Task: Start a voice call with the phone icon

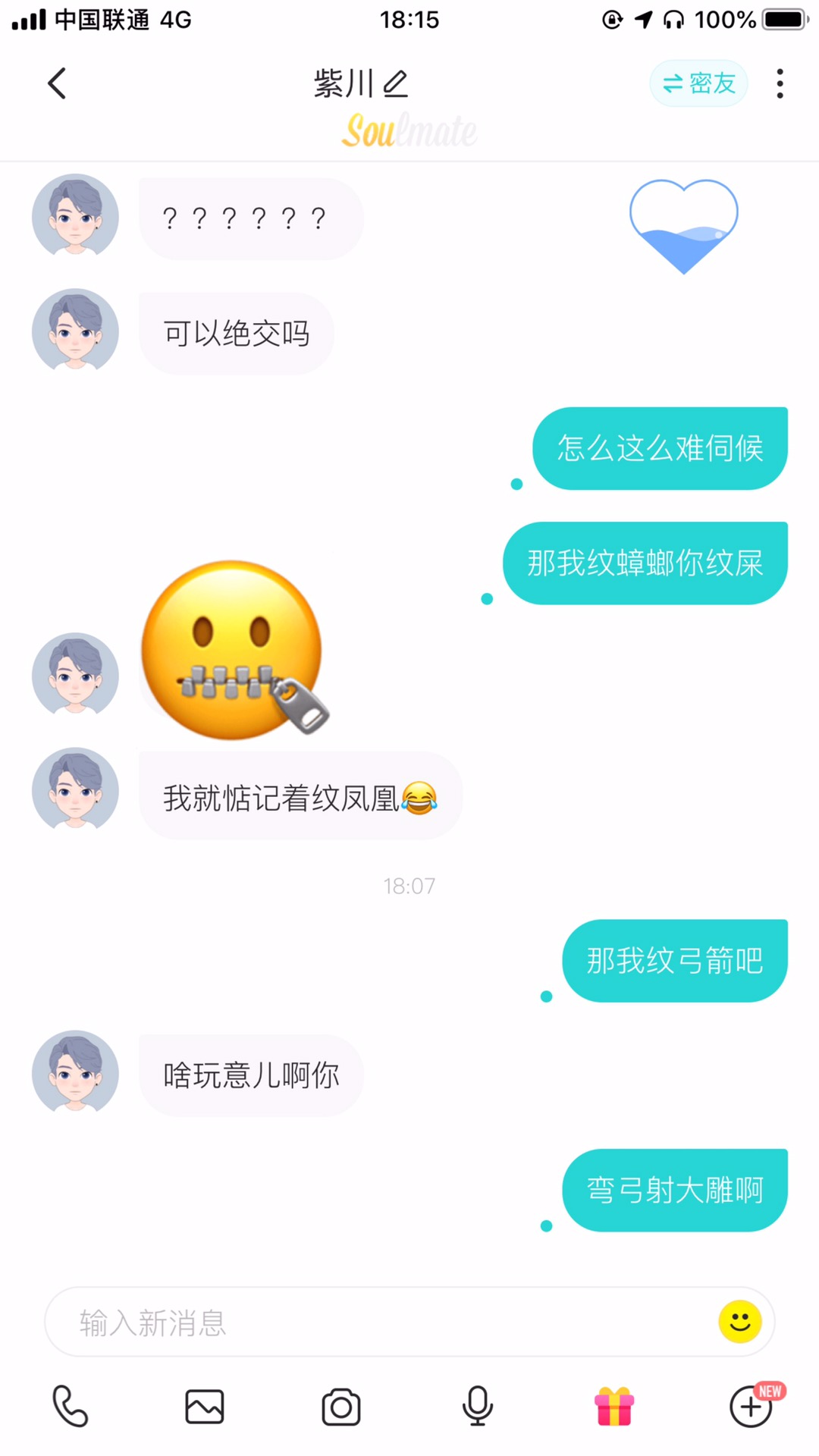Action: click(x=70, y=1407)
